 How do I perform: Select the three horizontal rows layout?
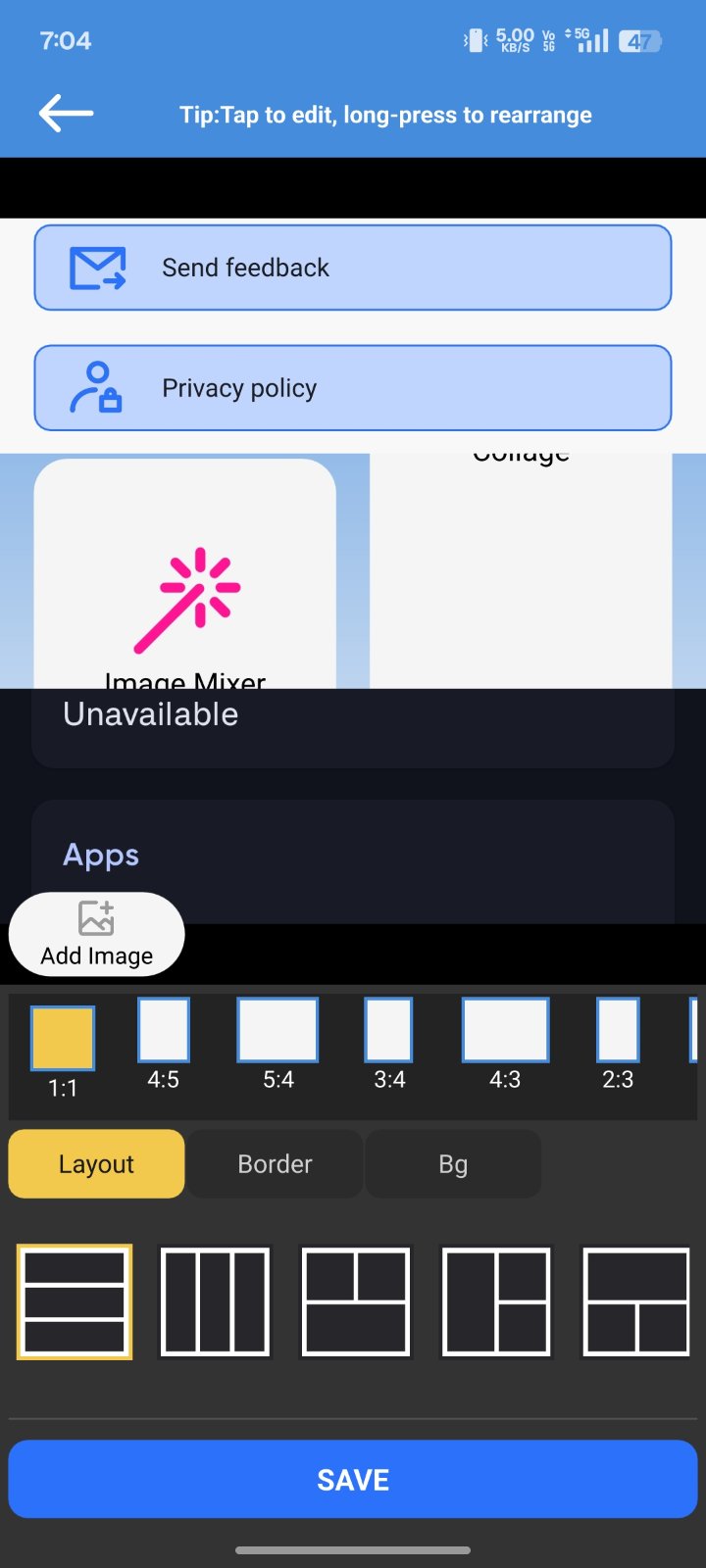pos(75,1302)
